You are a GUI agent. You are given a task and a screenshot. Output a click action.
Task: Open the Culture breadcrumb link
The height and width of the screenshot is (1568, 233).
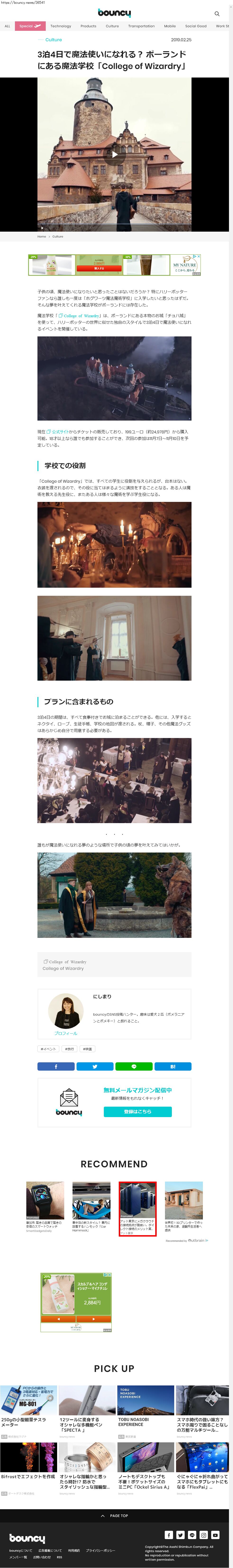[x=58, y=236]
